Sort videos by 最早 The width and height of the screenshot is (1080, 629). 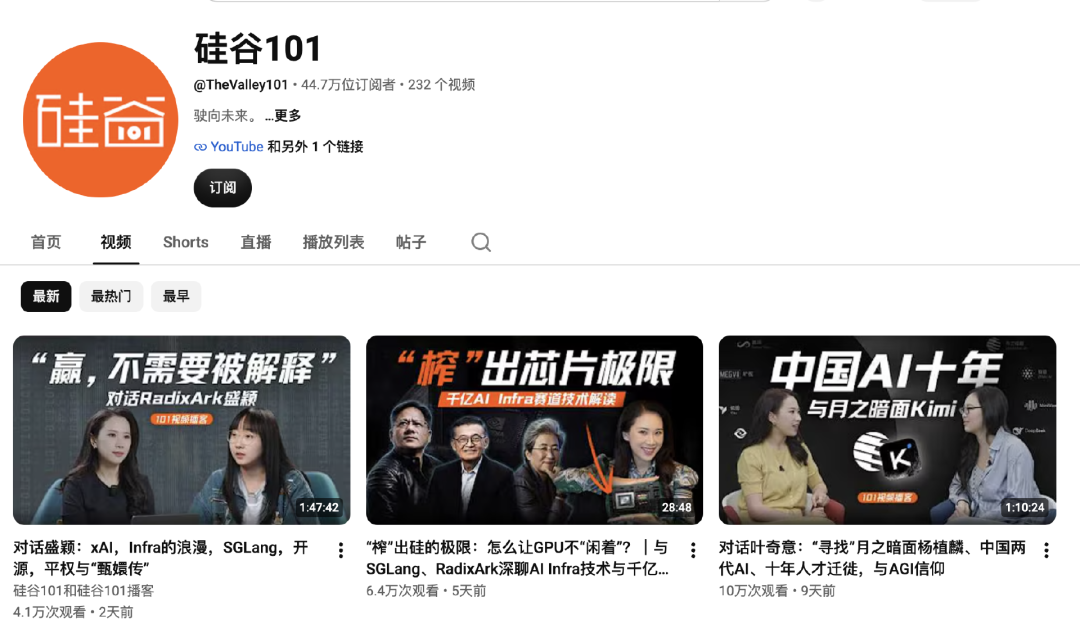[x=176, y=296]
